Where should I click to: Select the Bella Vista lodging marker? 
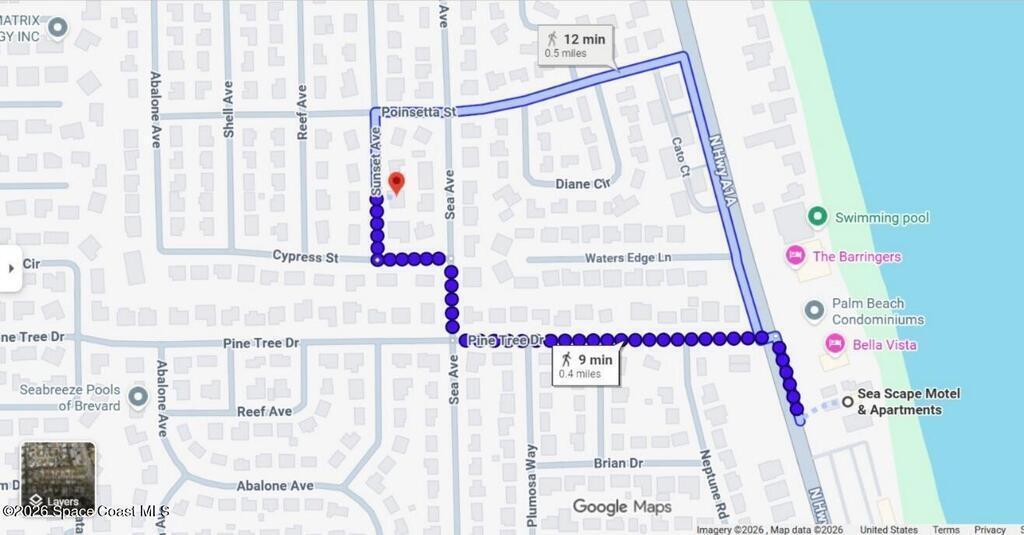coord(834,345)
